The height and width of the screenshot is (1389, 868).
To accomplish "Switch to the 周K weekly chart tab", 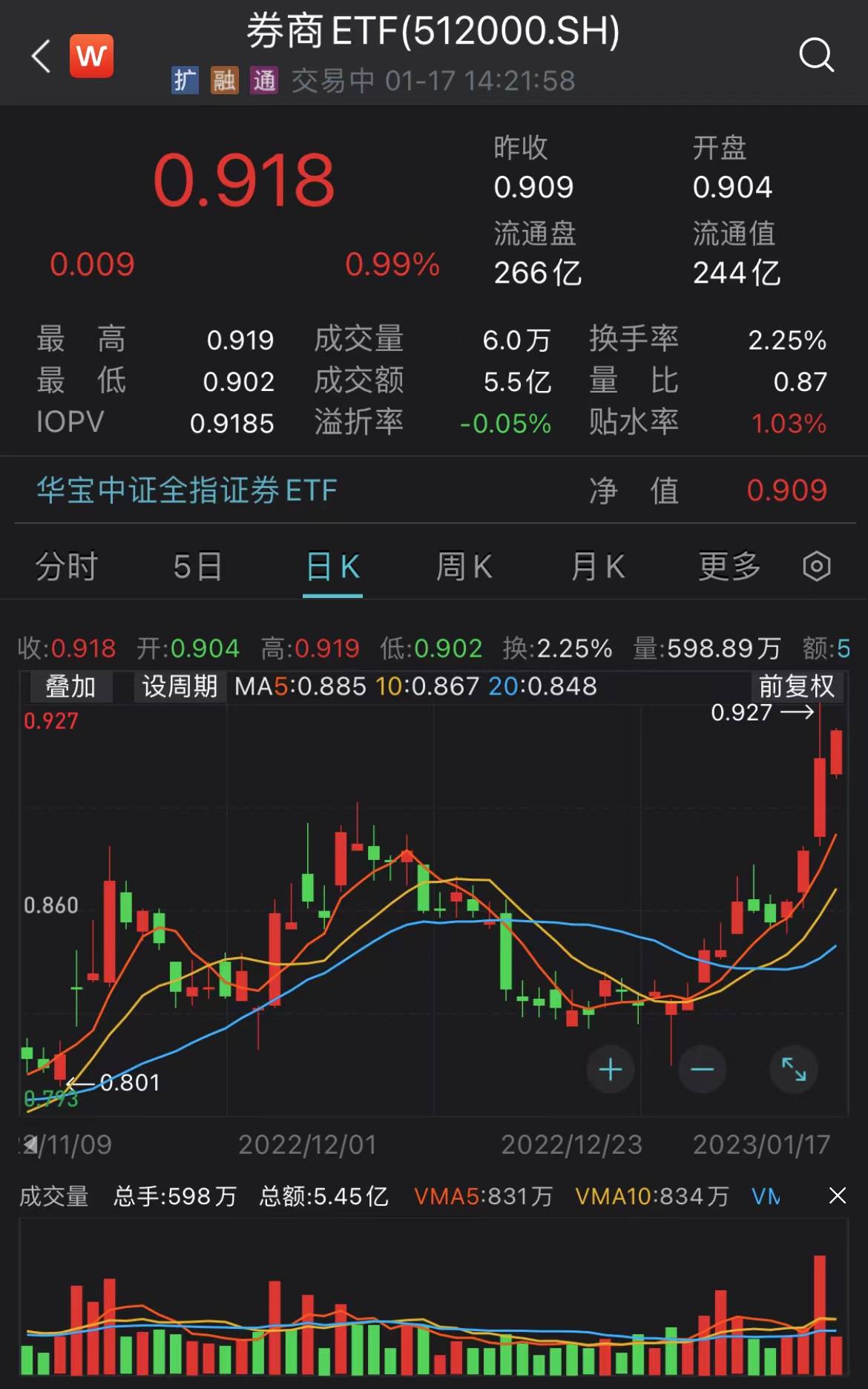I will pos(464,566).
